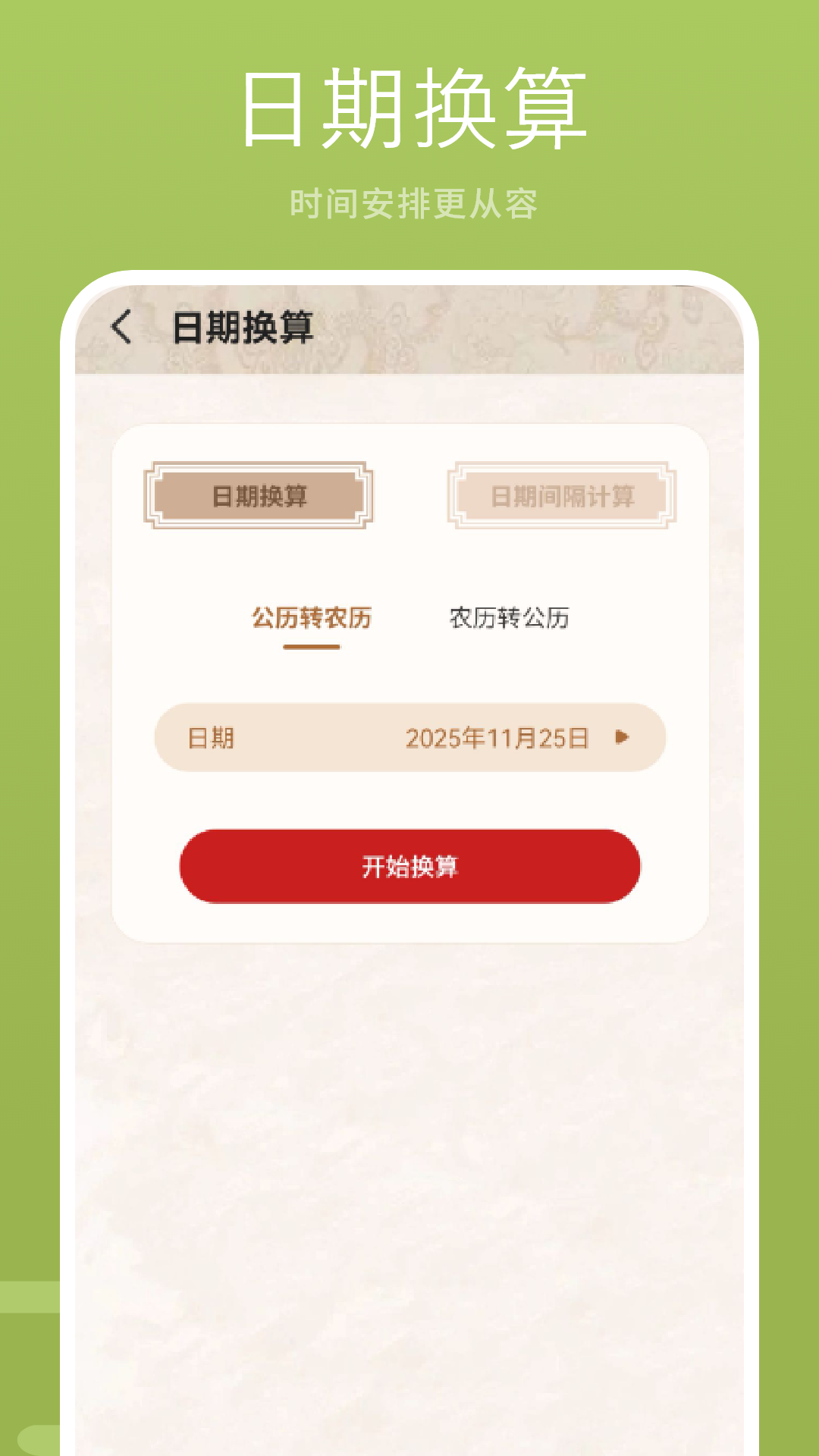Viewport: 819px width, 1456px height.
Task: Select the 公历转农历 option
Action: pos(312,619)
